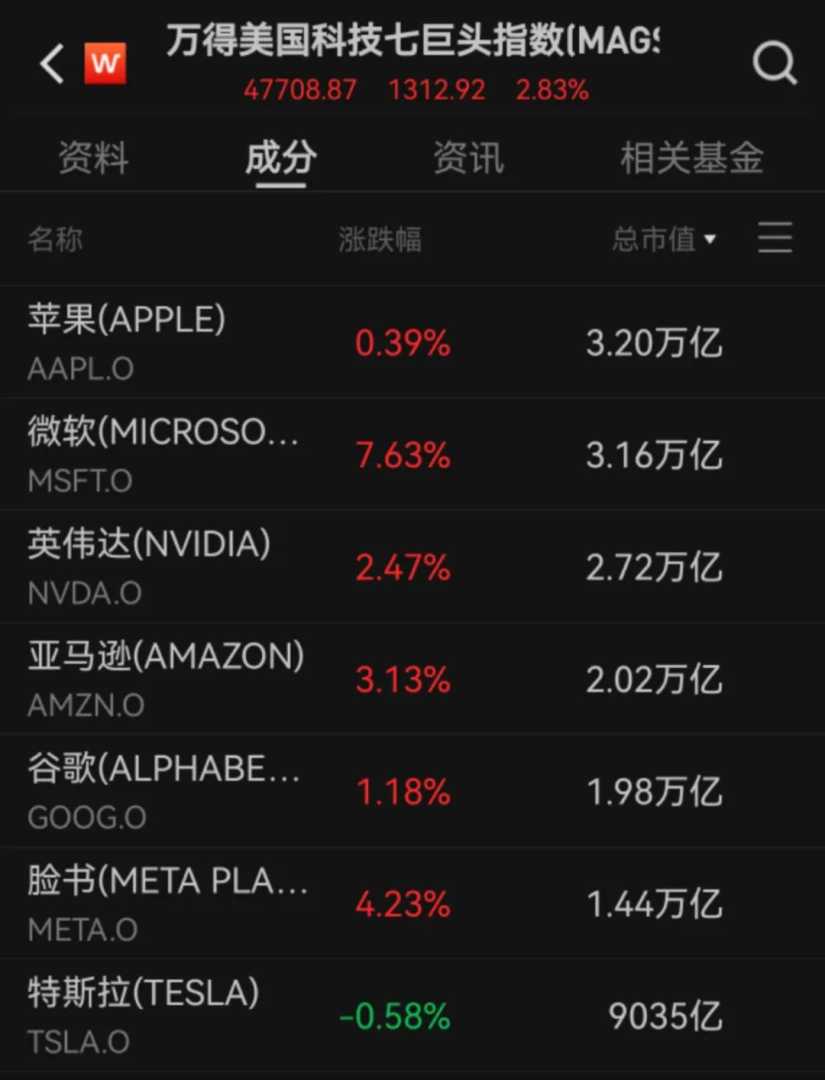Switch to the 资料 tab

93,158
